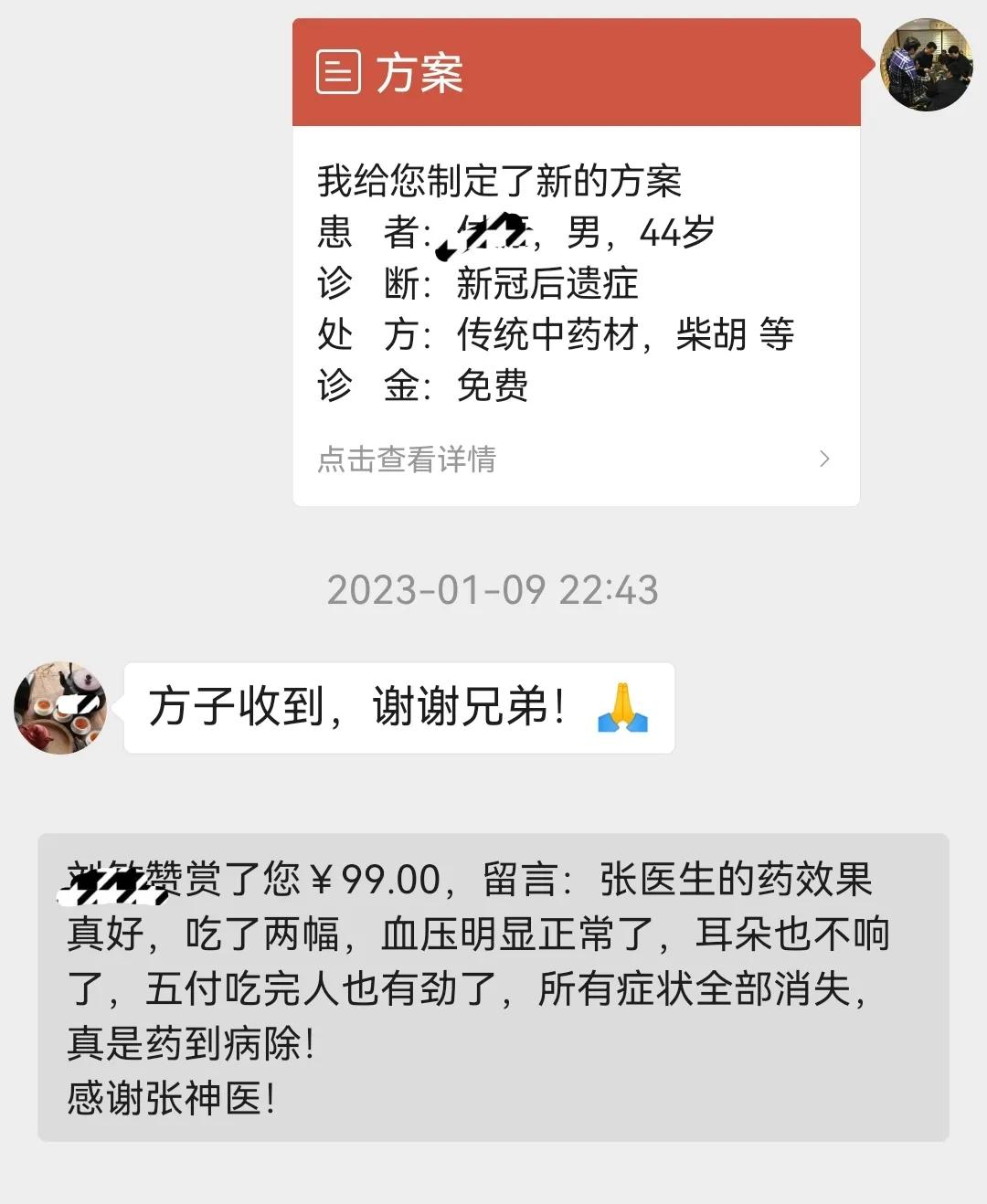Click the document icon in the 方案 card header

click(338, 75)
